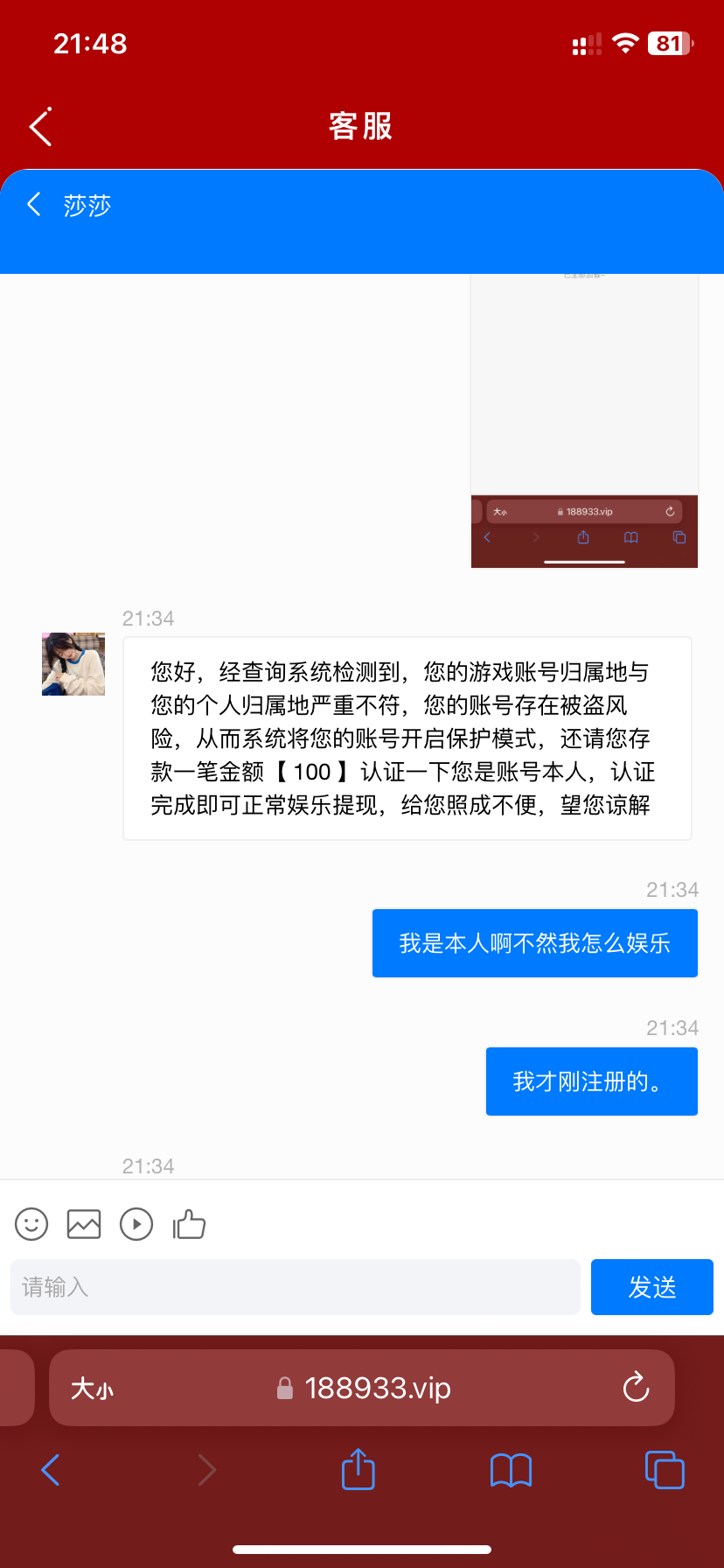
Task: Tap the back chevron beside 莎莎
Action: [x=35, y=205]
